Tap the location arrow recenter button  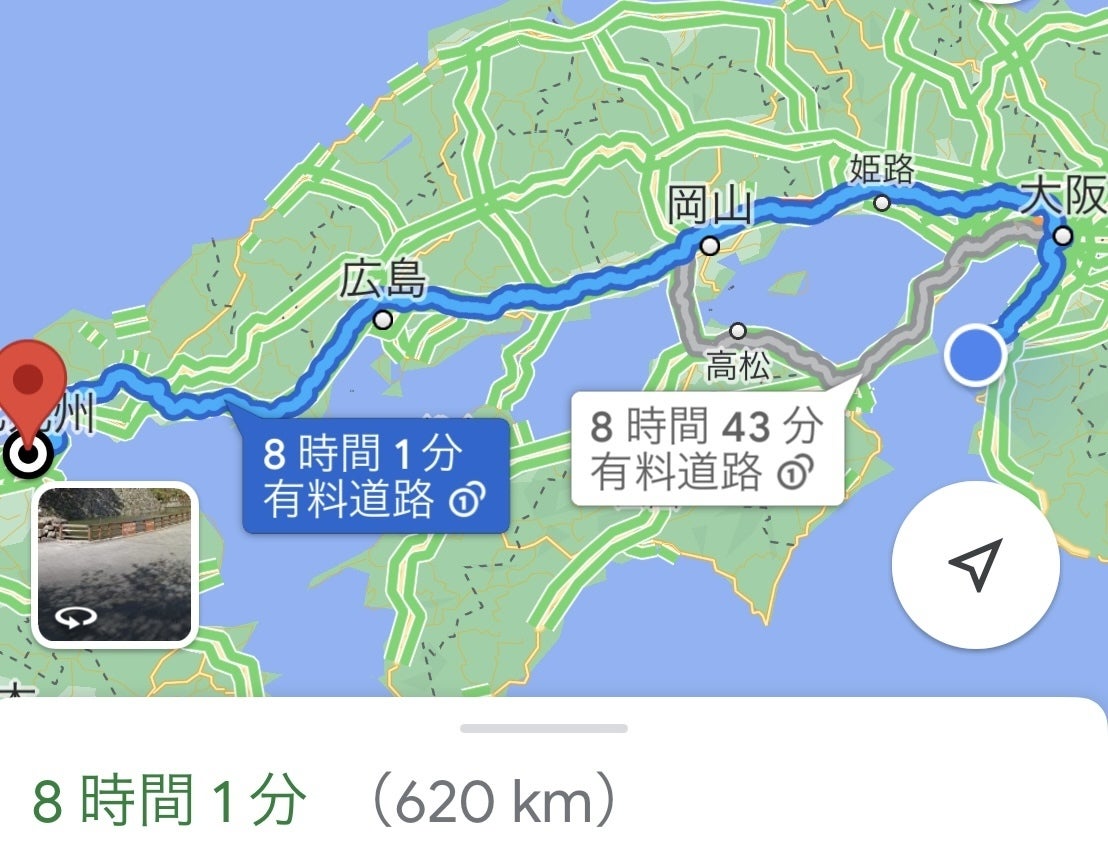tap(975, 566)
